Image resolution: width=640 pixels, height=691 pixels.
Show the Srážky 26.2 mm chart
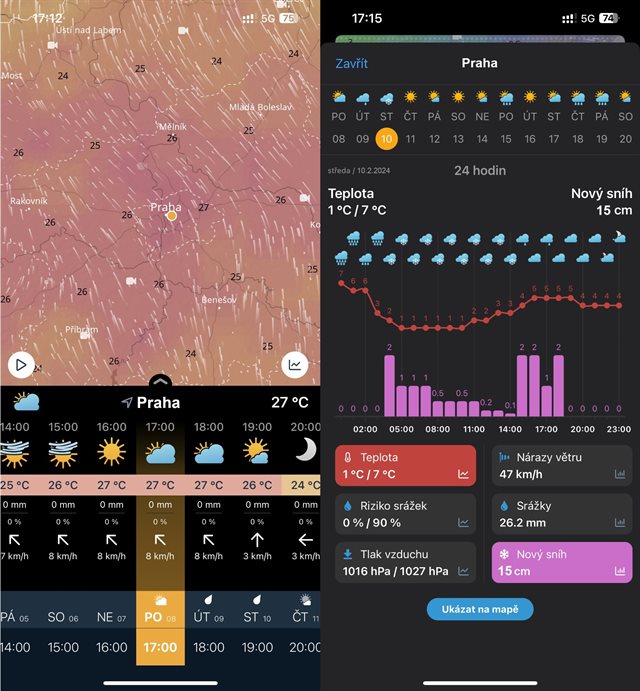pyautogui.click(x=562, y=514)
